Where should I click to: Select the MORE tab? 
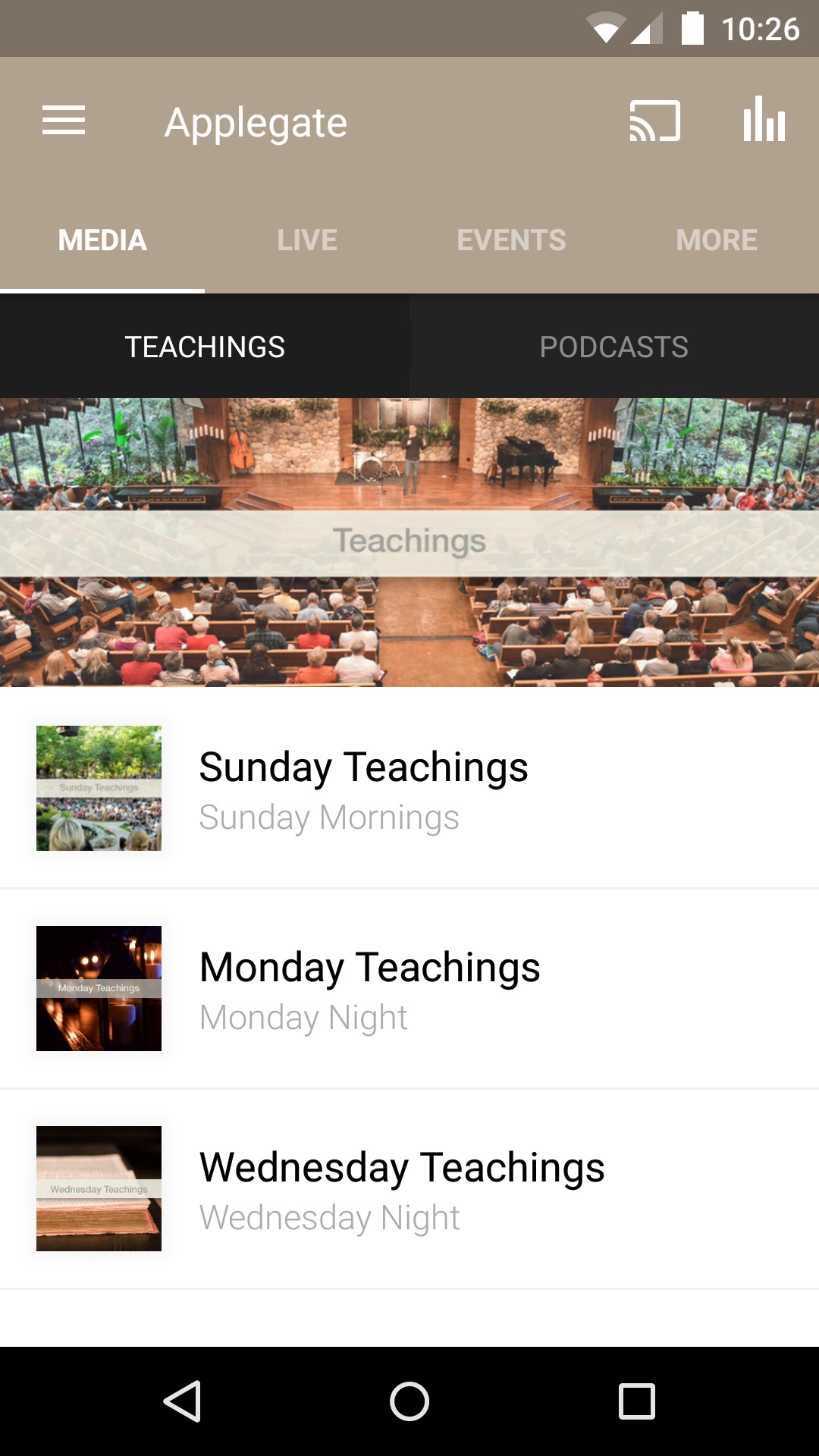pos(716,240)
